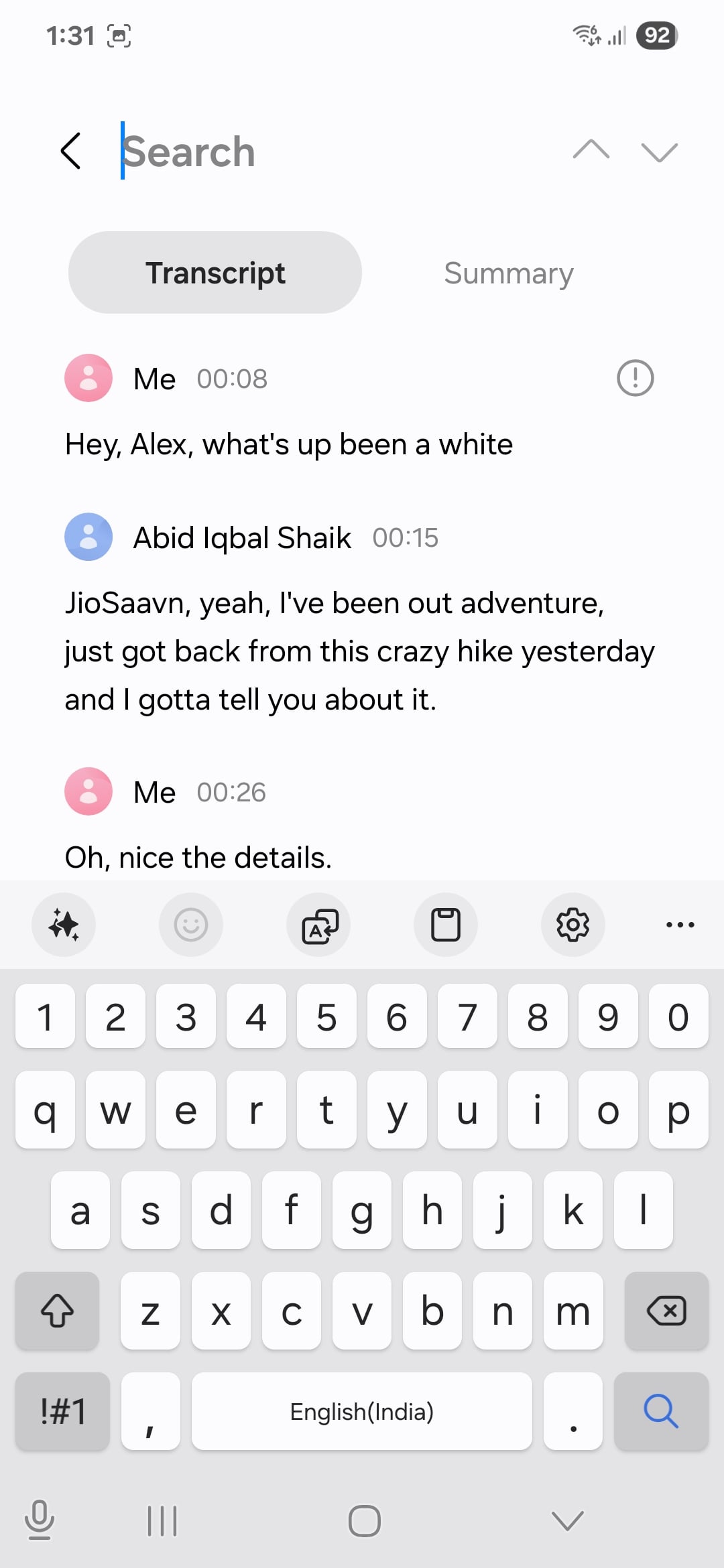This screenshot has width=724, height=1568.
Task: Select the Transcript tab
Action: tap(215, 273)
